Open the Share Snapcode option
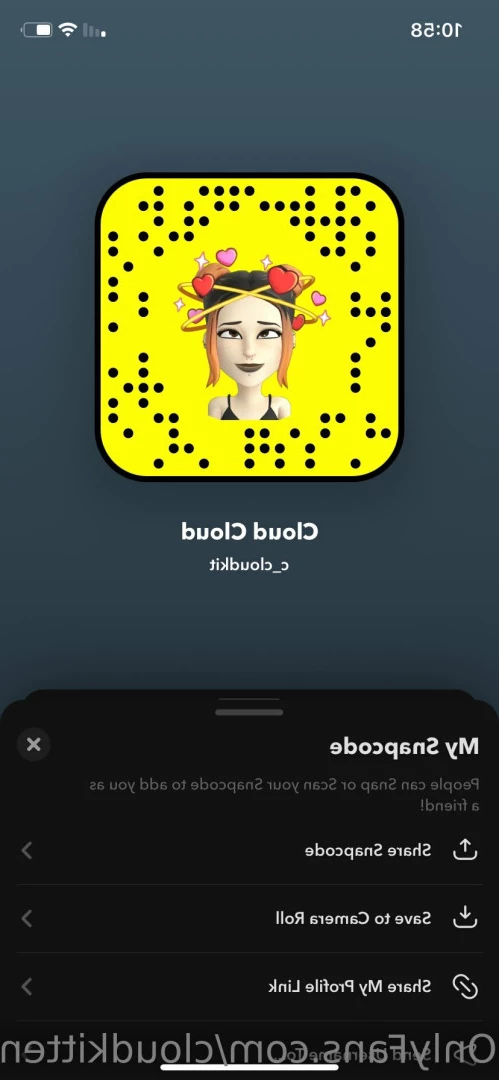Screen dimensions: 499x1080 250,851
